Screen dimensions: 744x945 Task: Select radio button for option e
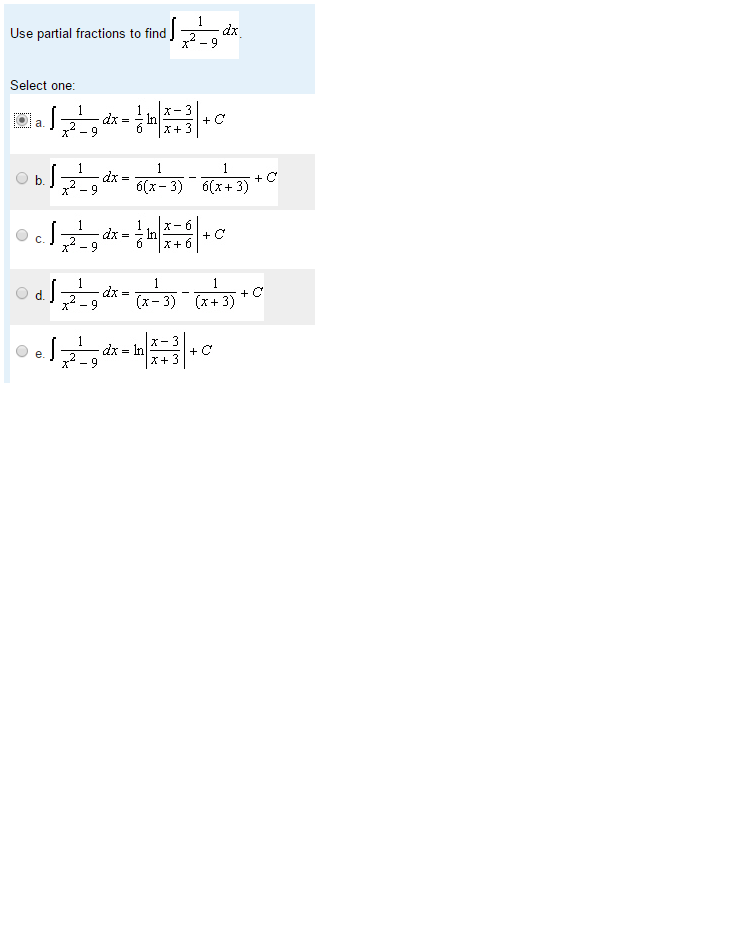tap(20, 351)
